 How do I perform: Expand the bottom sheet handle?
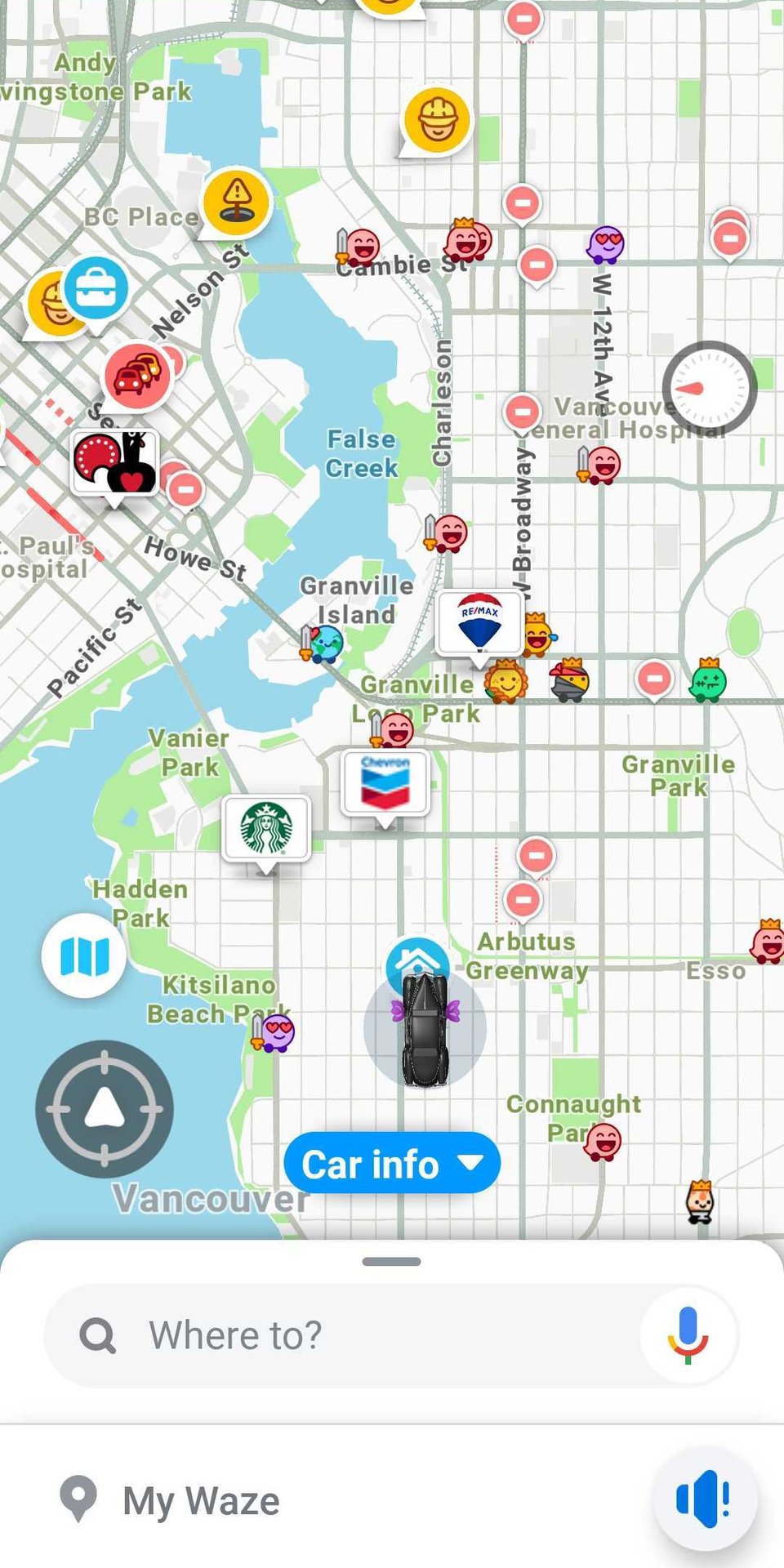pos(392,1262)
